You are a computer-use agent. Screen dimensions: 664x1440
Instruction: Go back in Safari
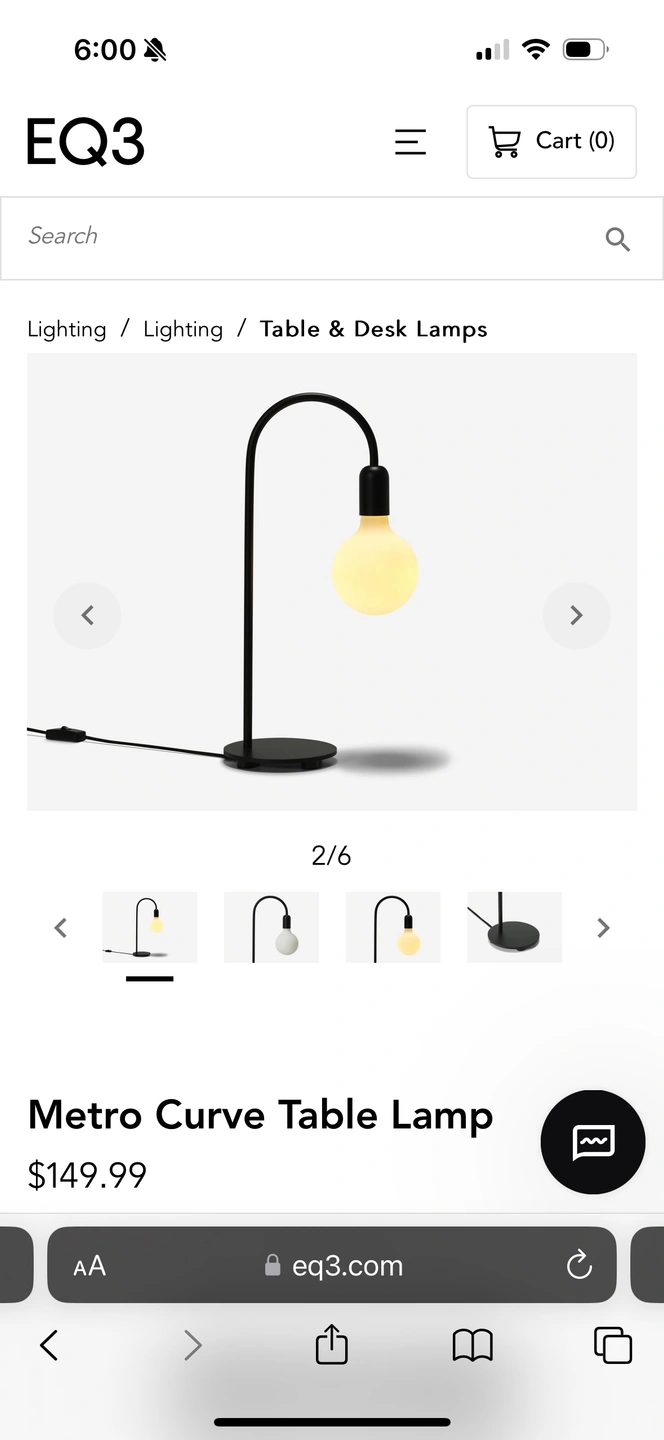pyautogui.click(x=48, y=1345)
